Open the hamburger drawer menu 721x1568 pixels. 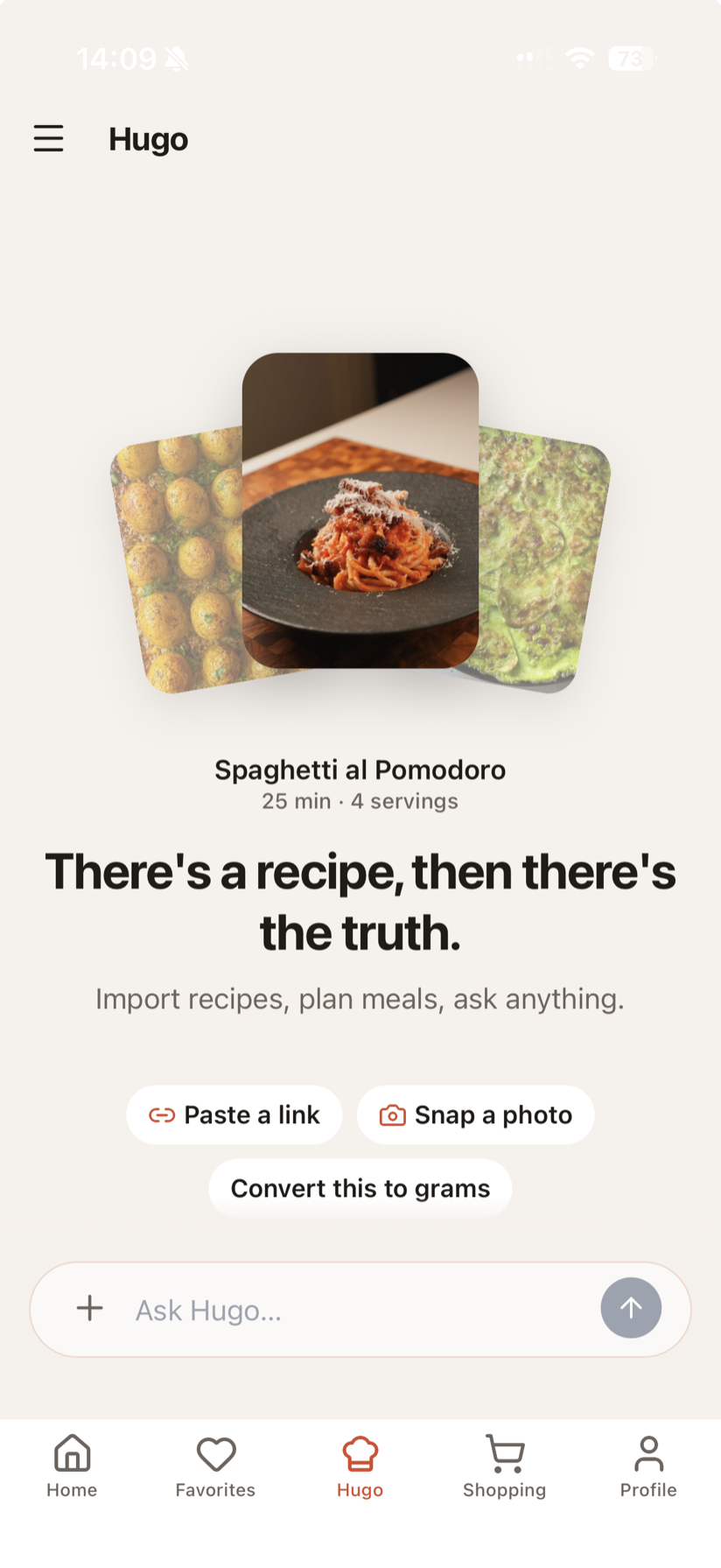[49, 138]
